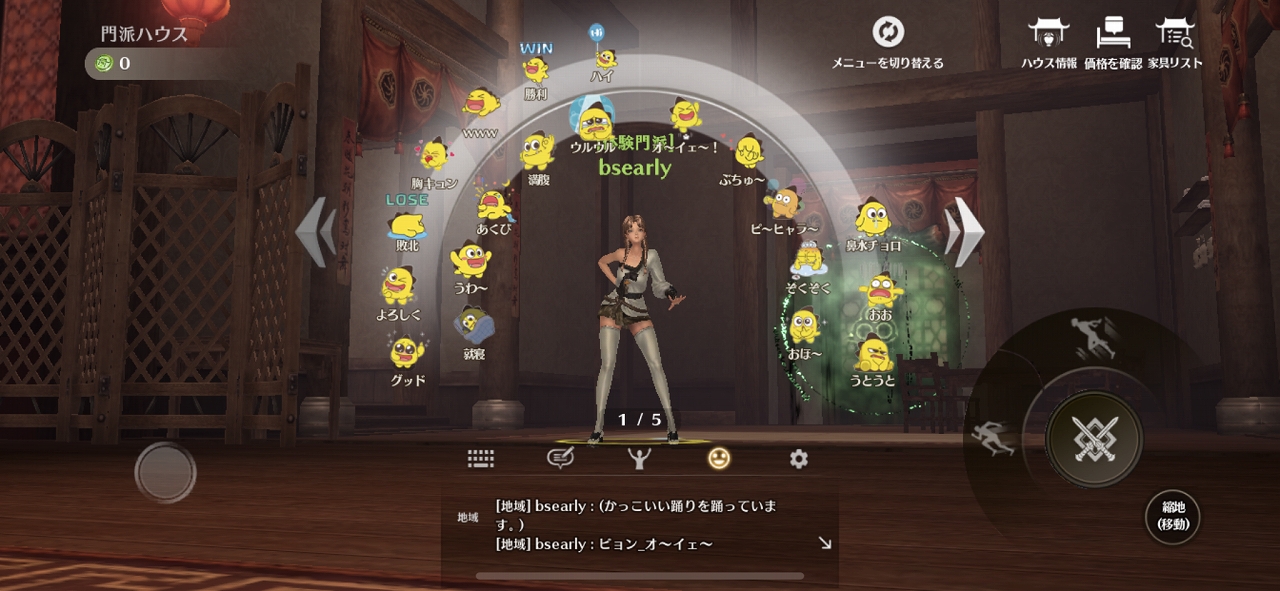
Task: Open chat settings gear icon
Action: coord(798,459)
